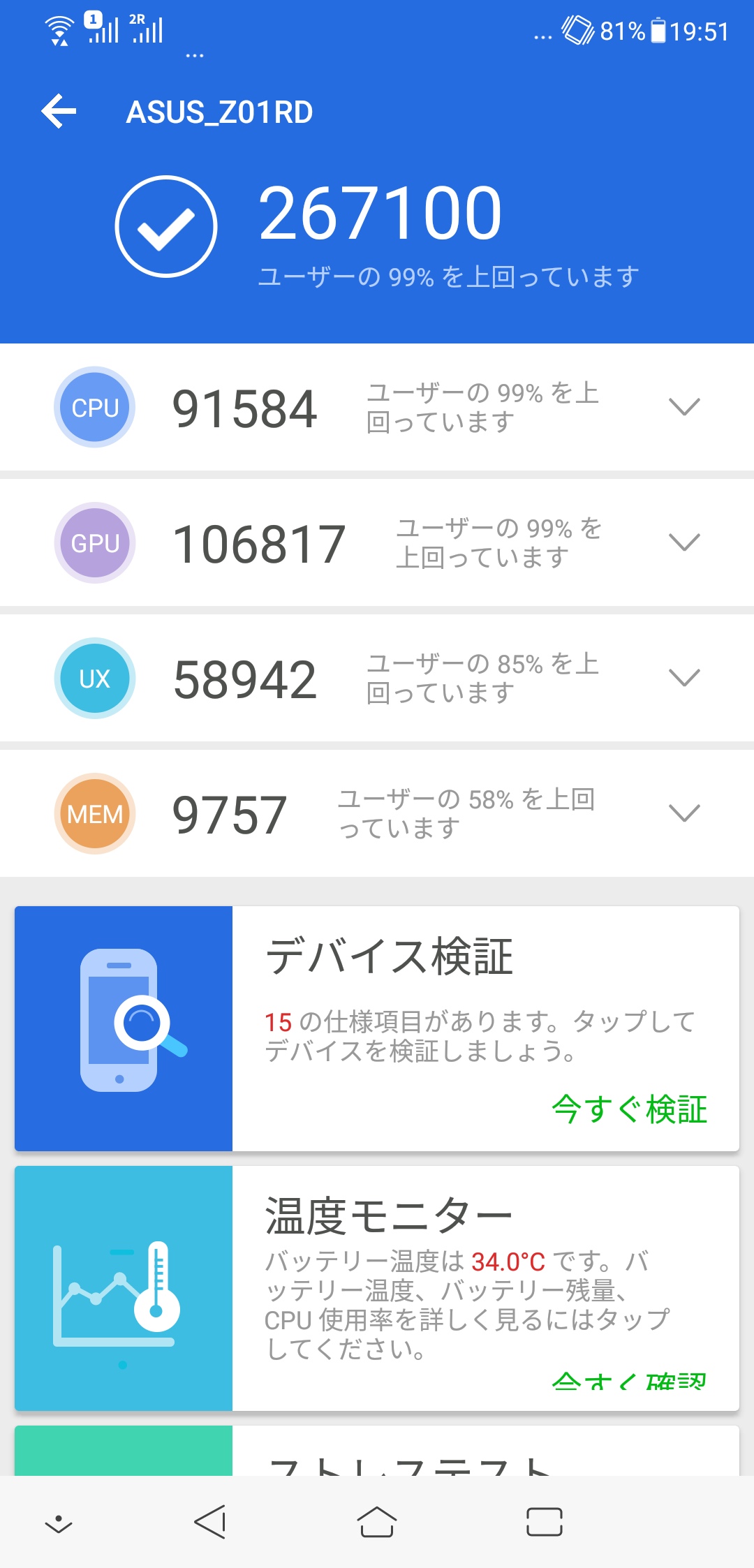Expand the GPU score breakdown
The width and height of the screenshot is (754, 1568).
click(683, 542)
